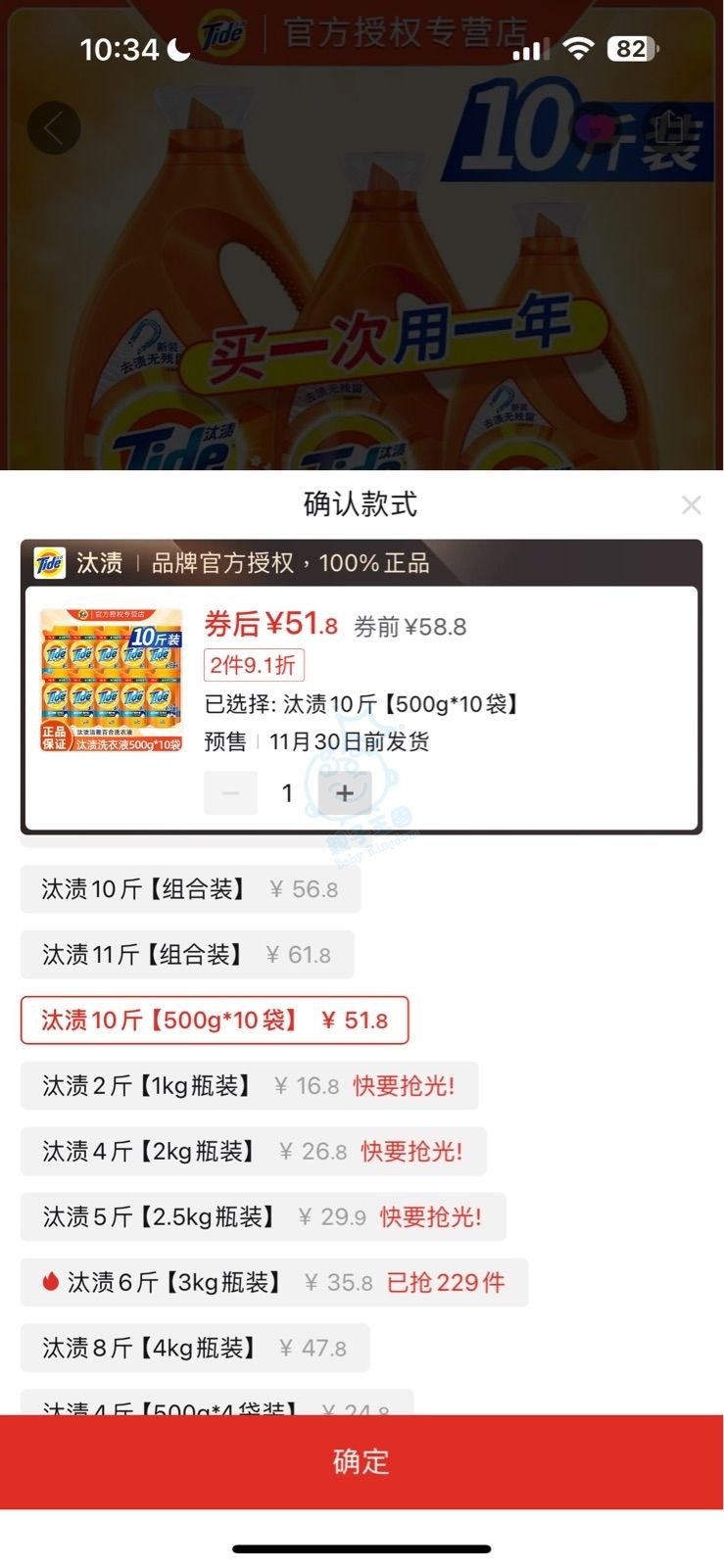This screenshot has height=1568, width=724.
Task: Open the selected product thumbnail image
Action: (x=111, y=680)
